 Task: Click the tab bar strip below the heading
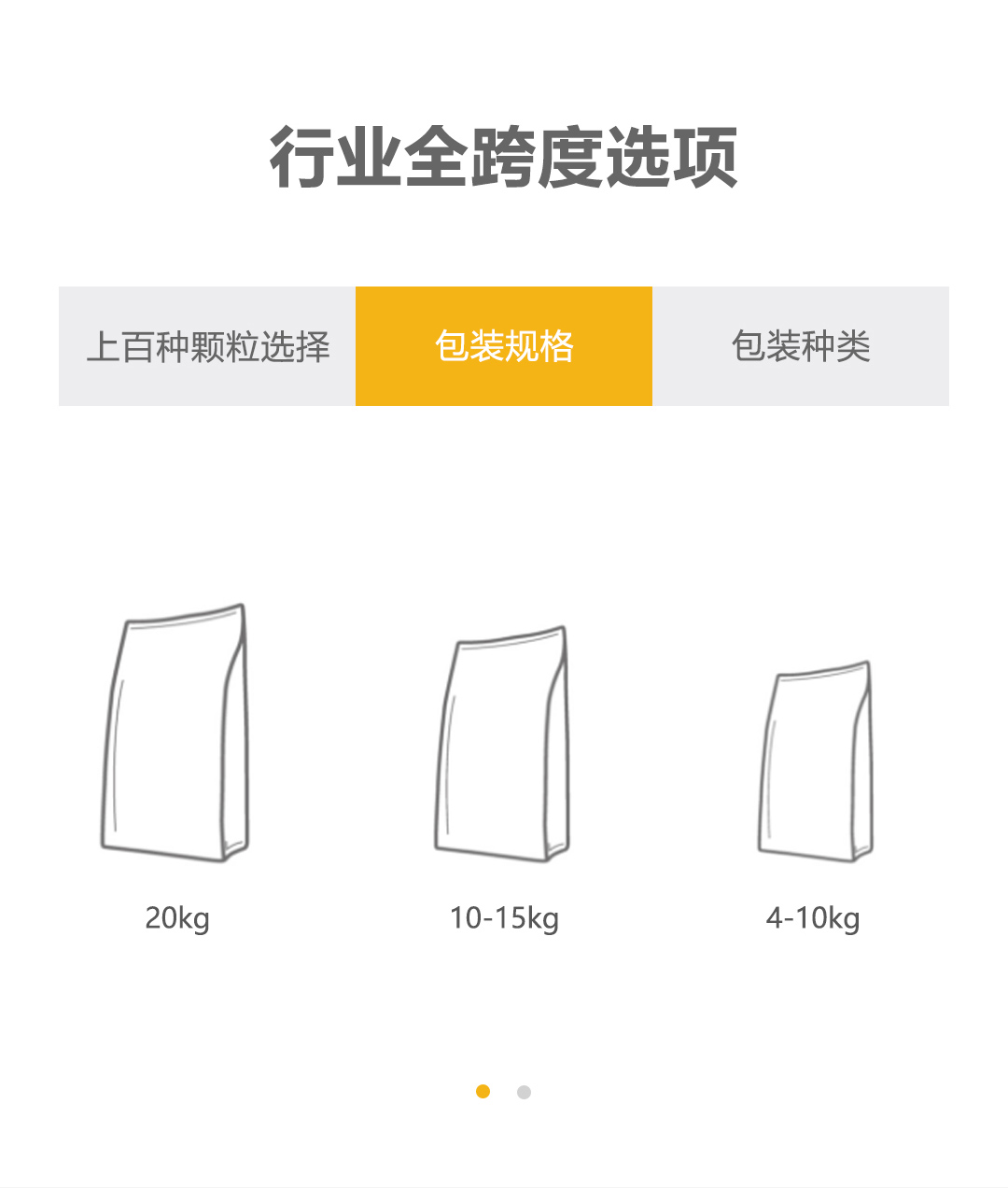click(504, 346)
